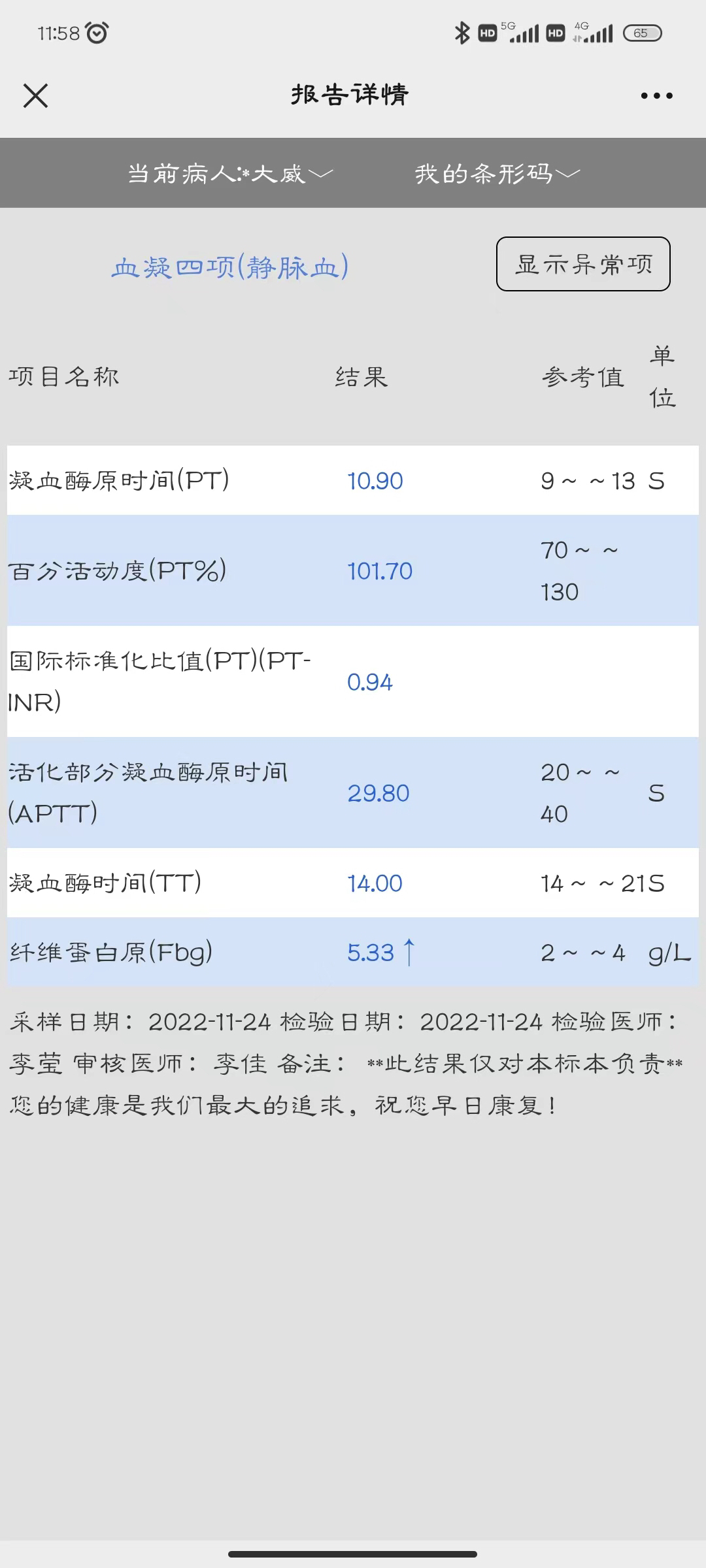
Task: Close the report details page
Action: click(36, 95)
